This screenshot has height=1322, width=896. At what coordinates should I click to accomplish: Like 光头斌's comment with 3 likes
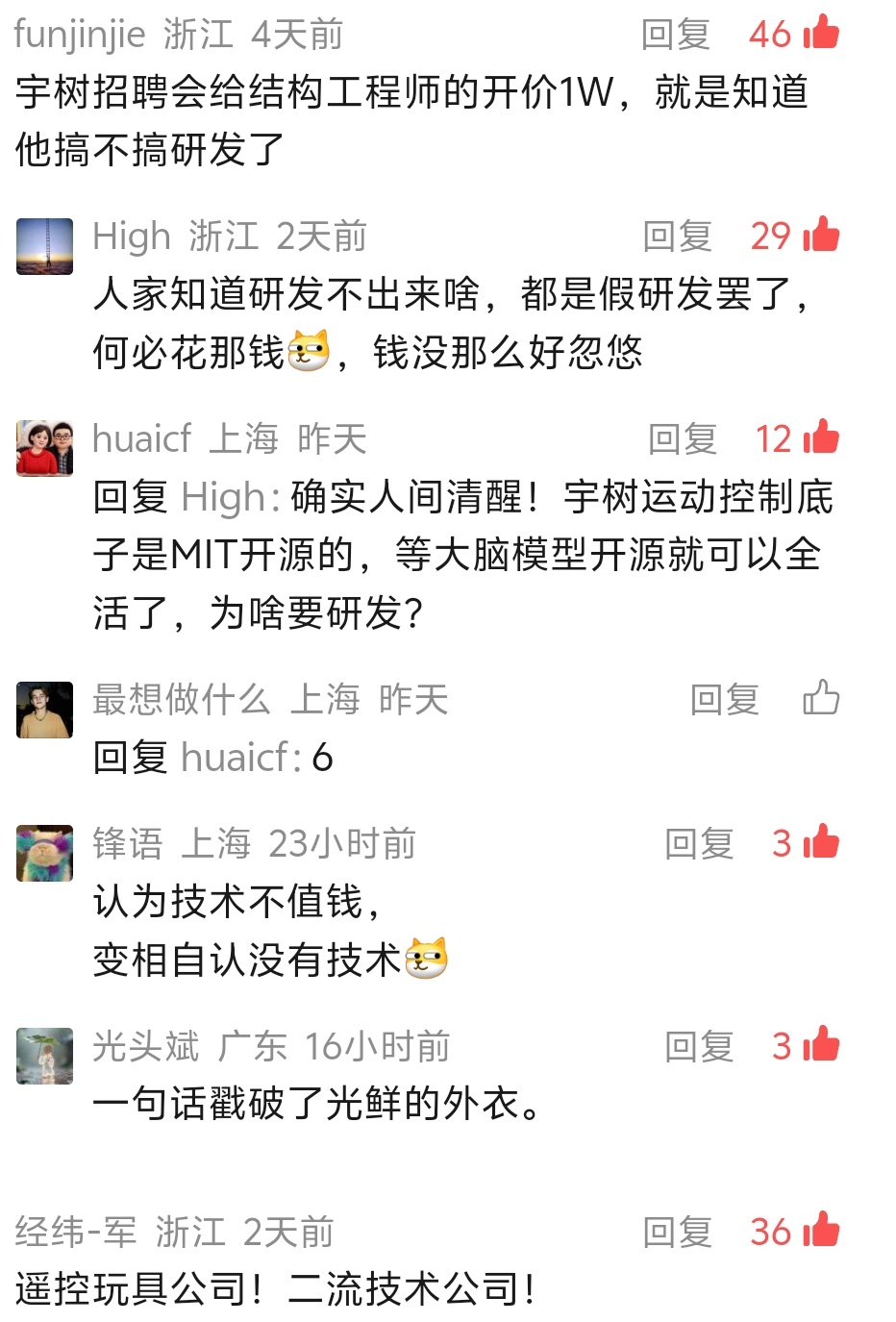pos(820,1045)
